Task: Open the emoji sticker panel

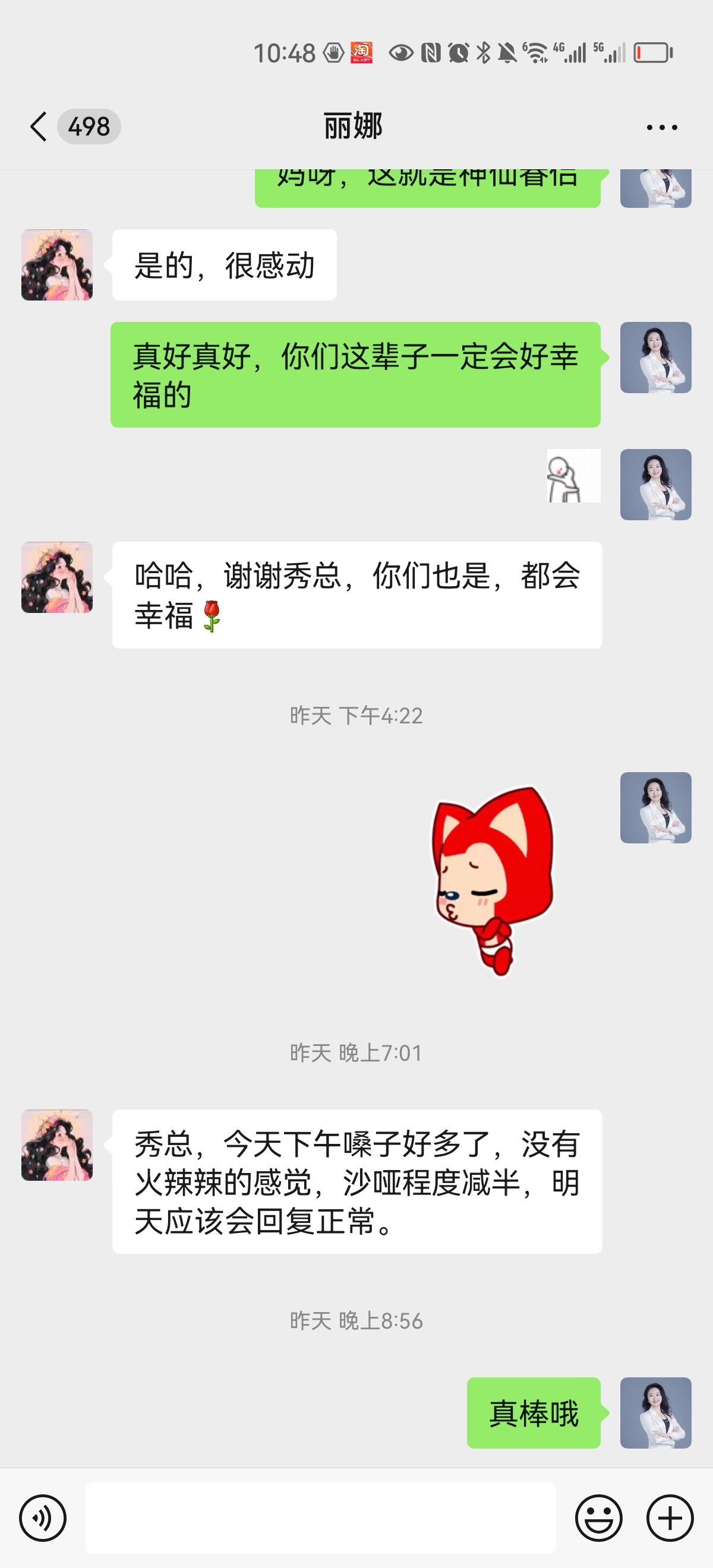Action: tap(598, 1518)
